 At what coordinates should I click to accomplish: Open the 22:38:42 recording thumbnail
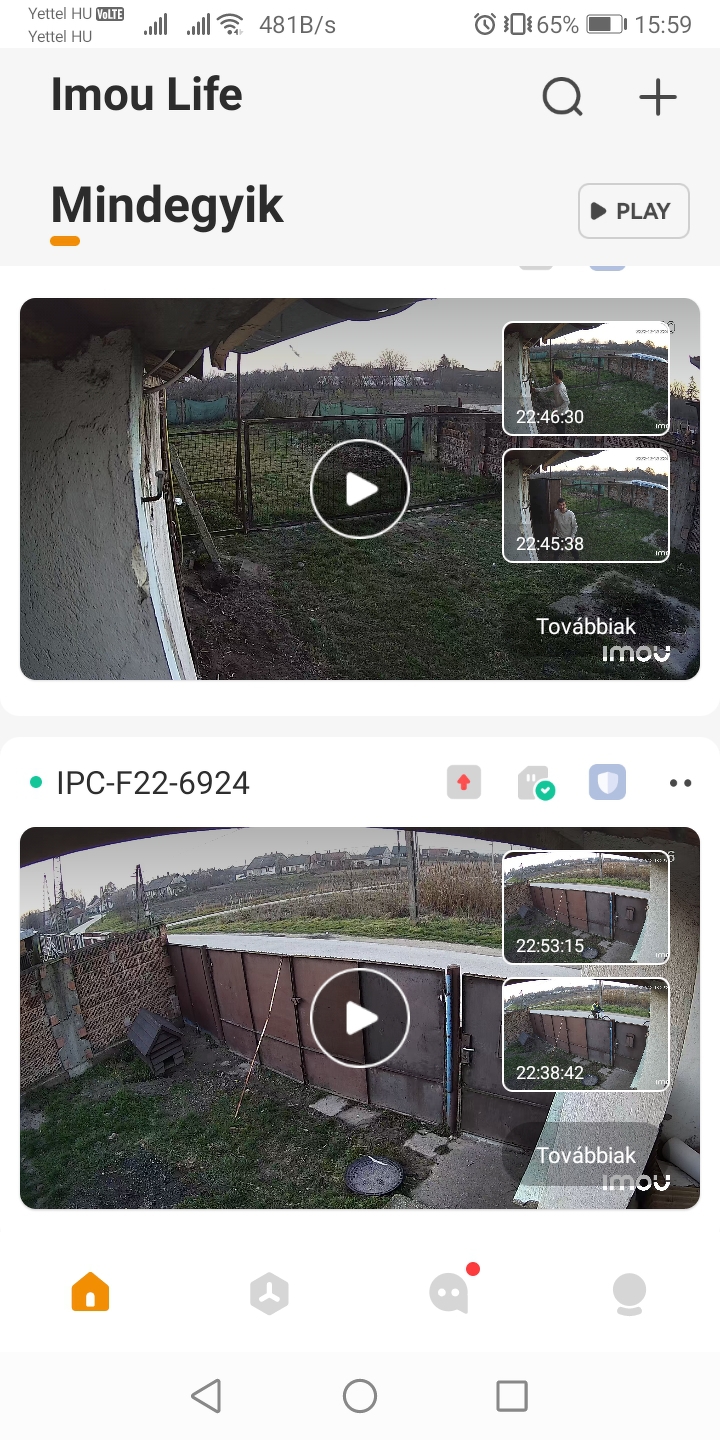click(x=586, y=1034)
